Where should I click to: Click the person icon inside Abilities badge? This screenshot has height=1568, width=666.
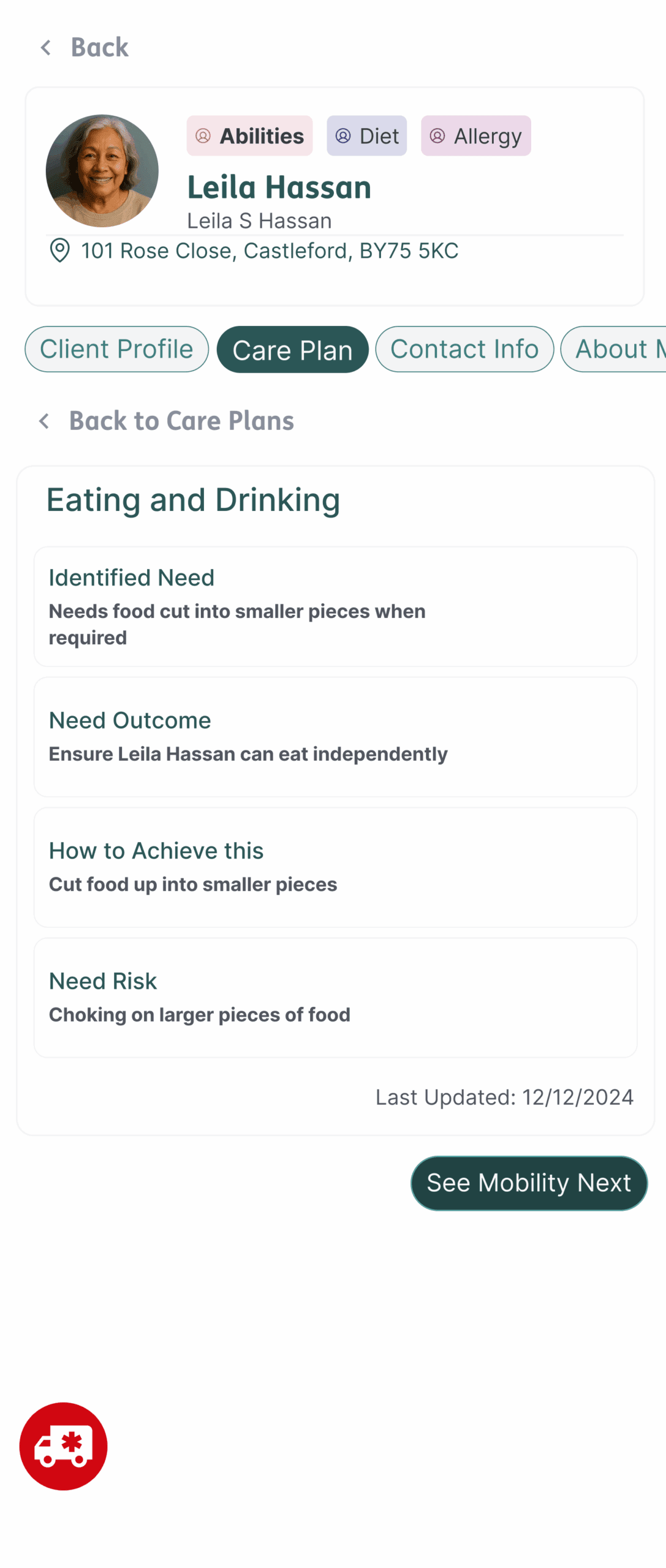click(x=203, y=136)
